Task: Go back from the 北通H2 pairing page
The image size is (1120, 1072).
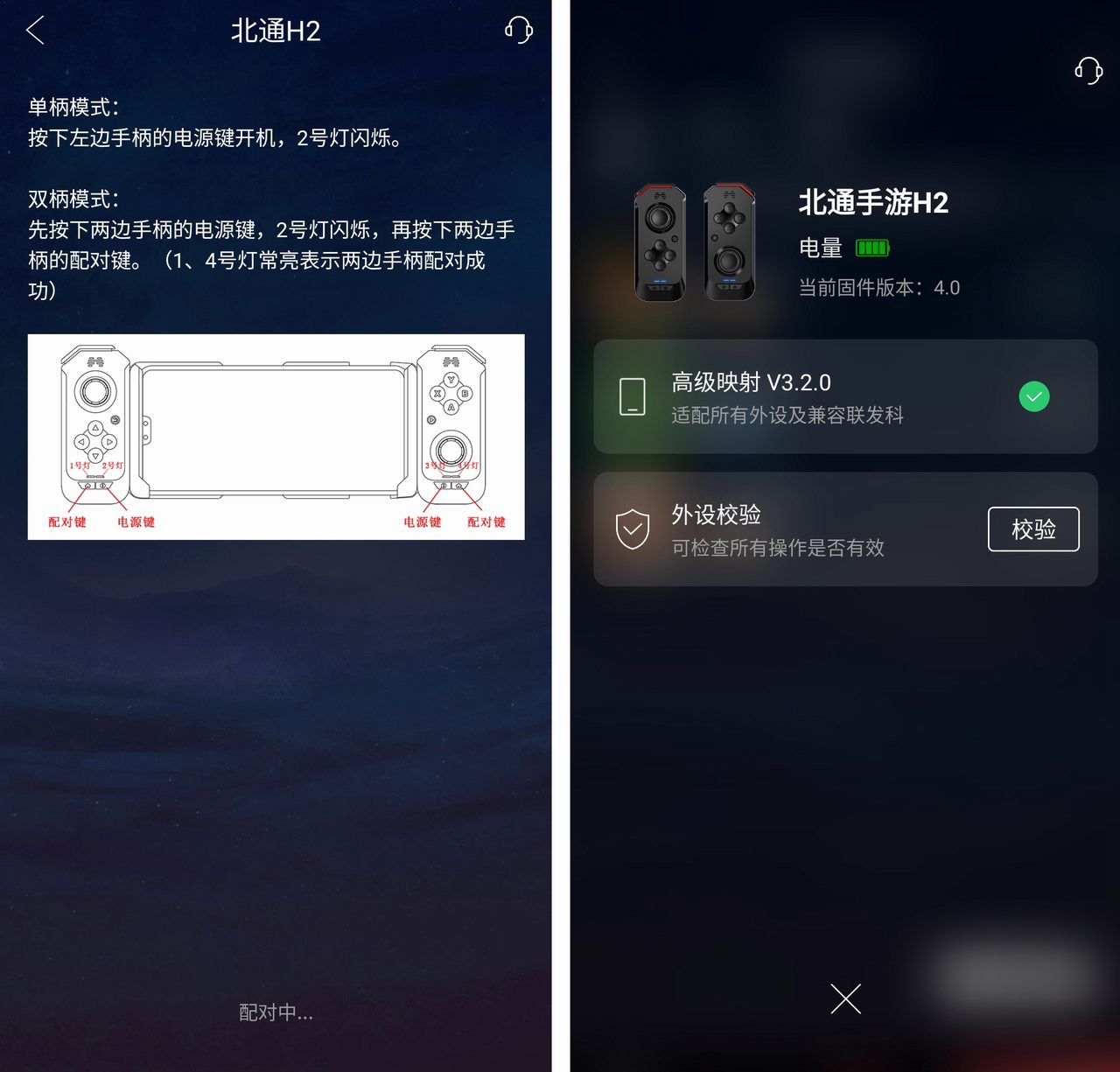Action: (35, 31)
